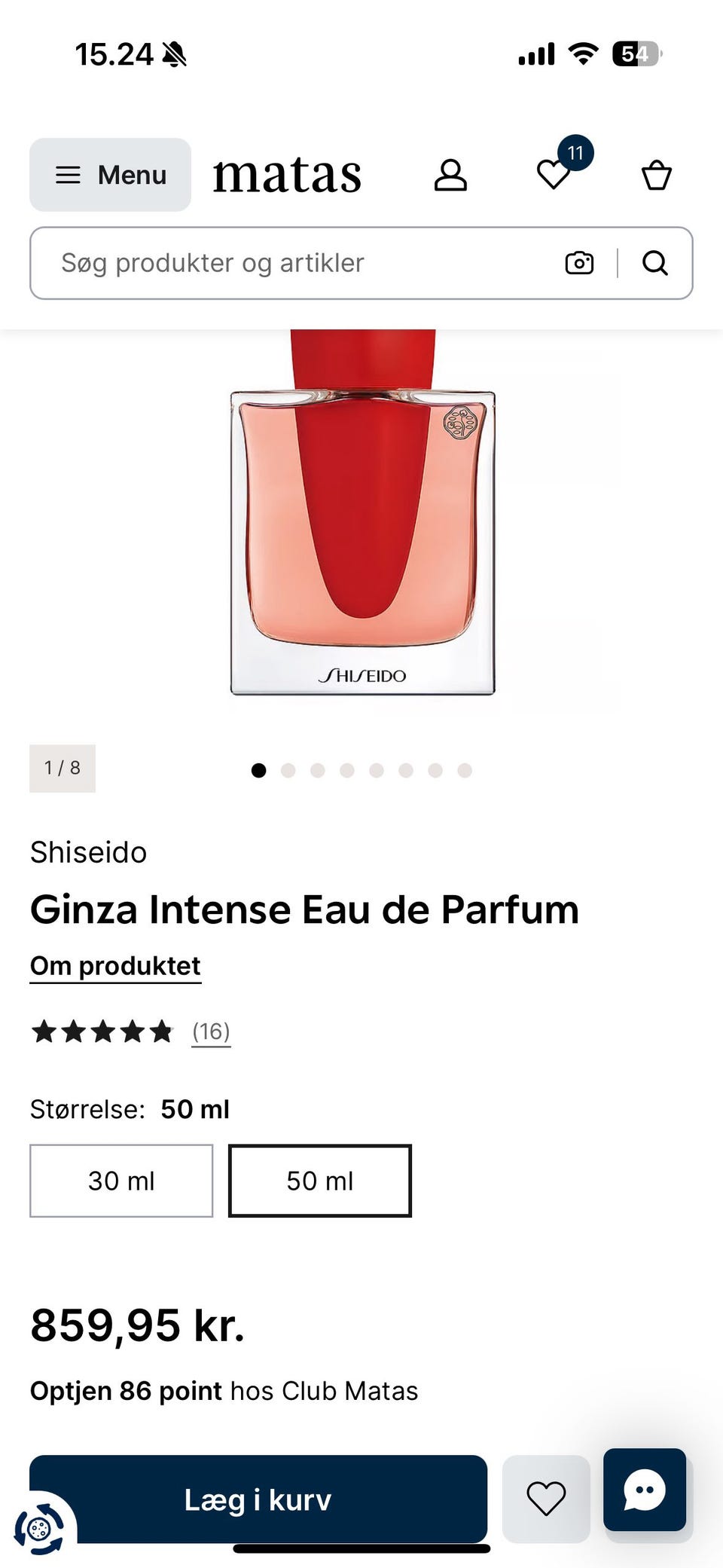View the 16 customer reviews
723x1568 pixels.
pos(211,1031)
